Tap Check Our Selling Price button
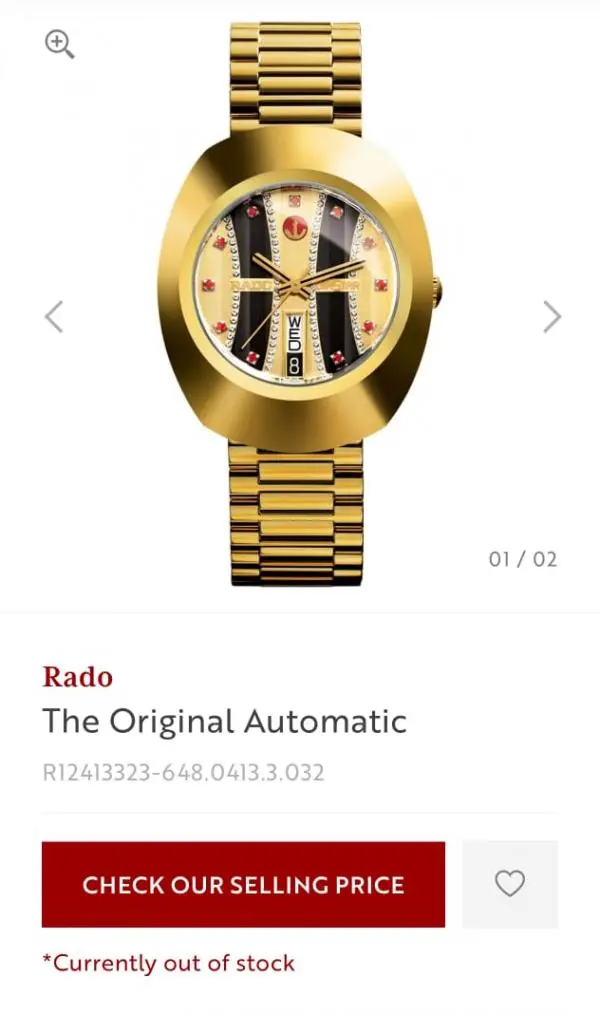 coord(243,884)
